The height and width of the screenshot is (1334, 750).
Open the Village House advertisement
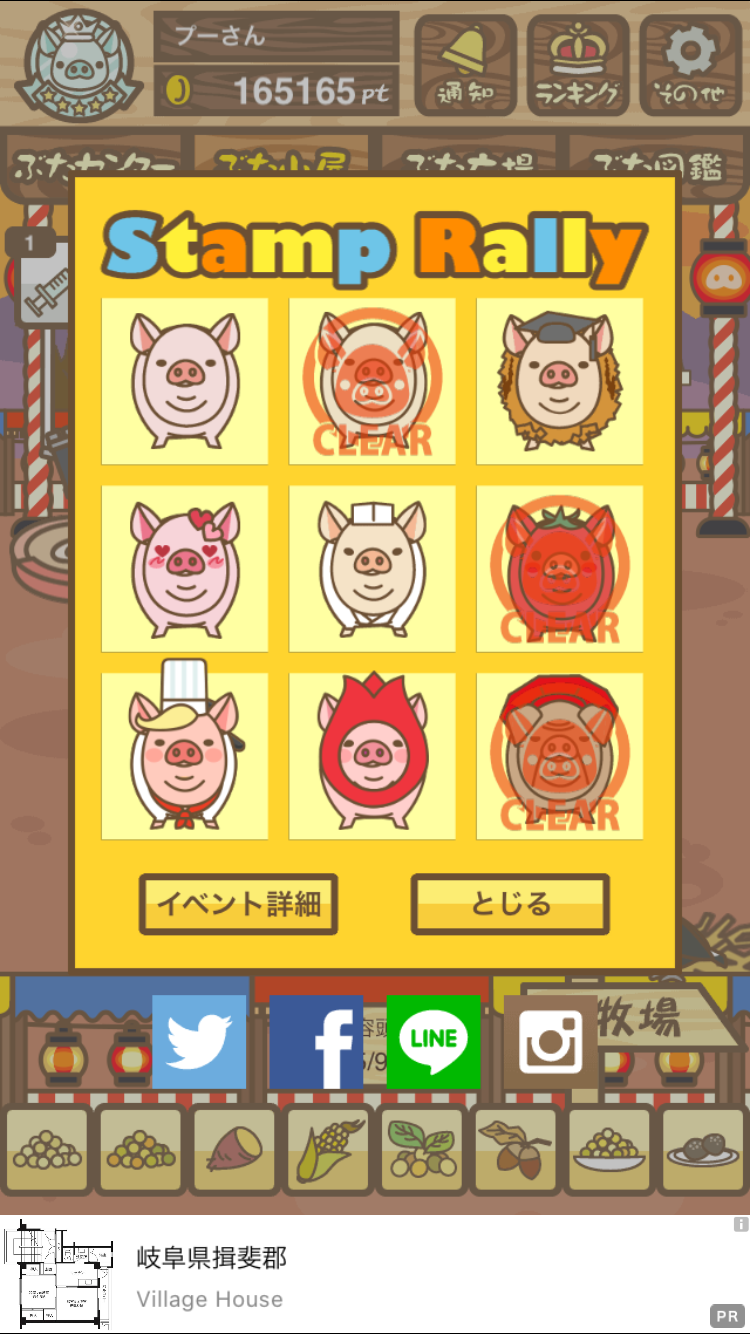point(375,1274)
